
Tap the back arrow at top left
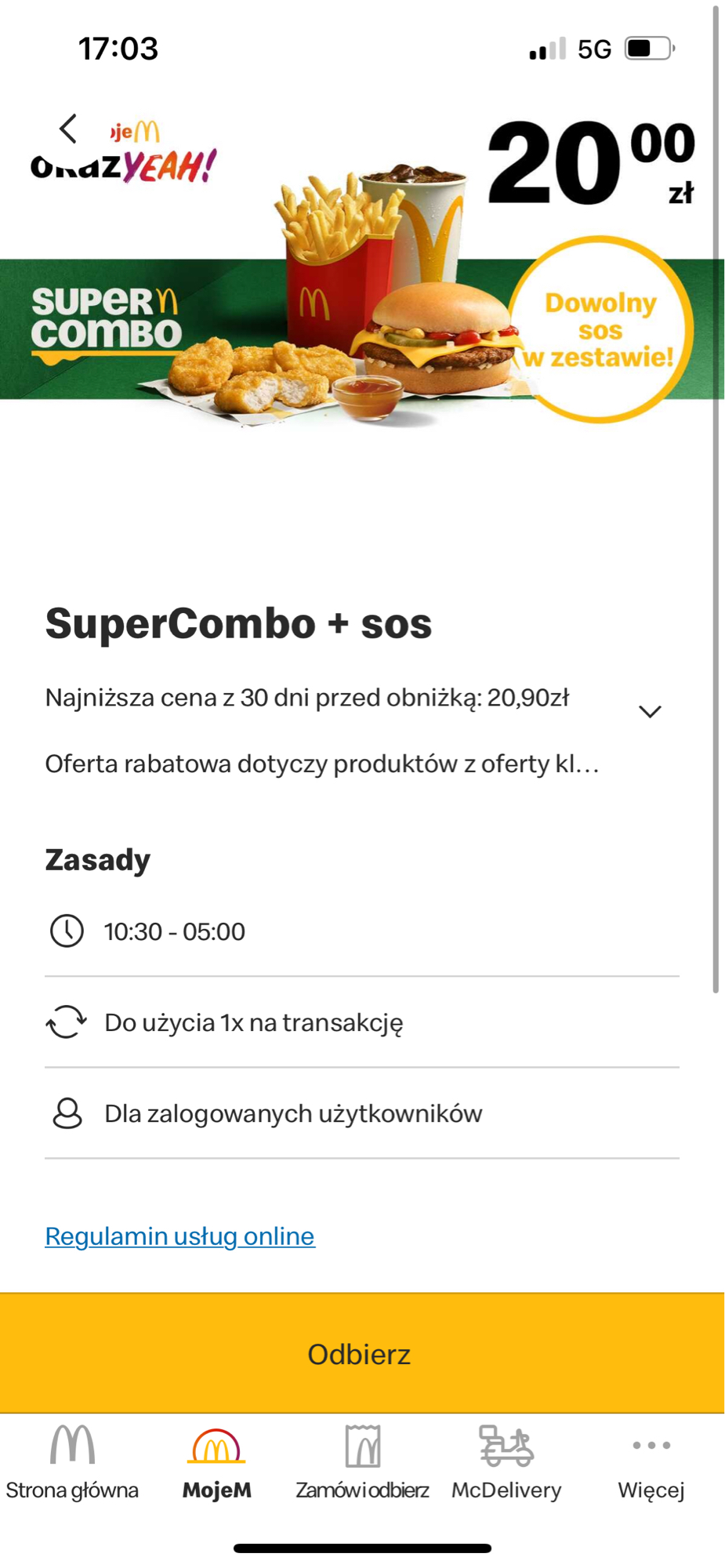pyautogui.click(x=67, y=128)
